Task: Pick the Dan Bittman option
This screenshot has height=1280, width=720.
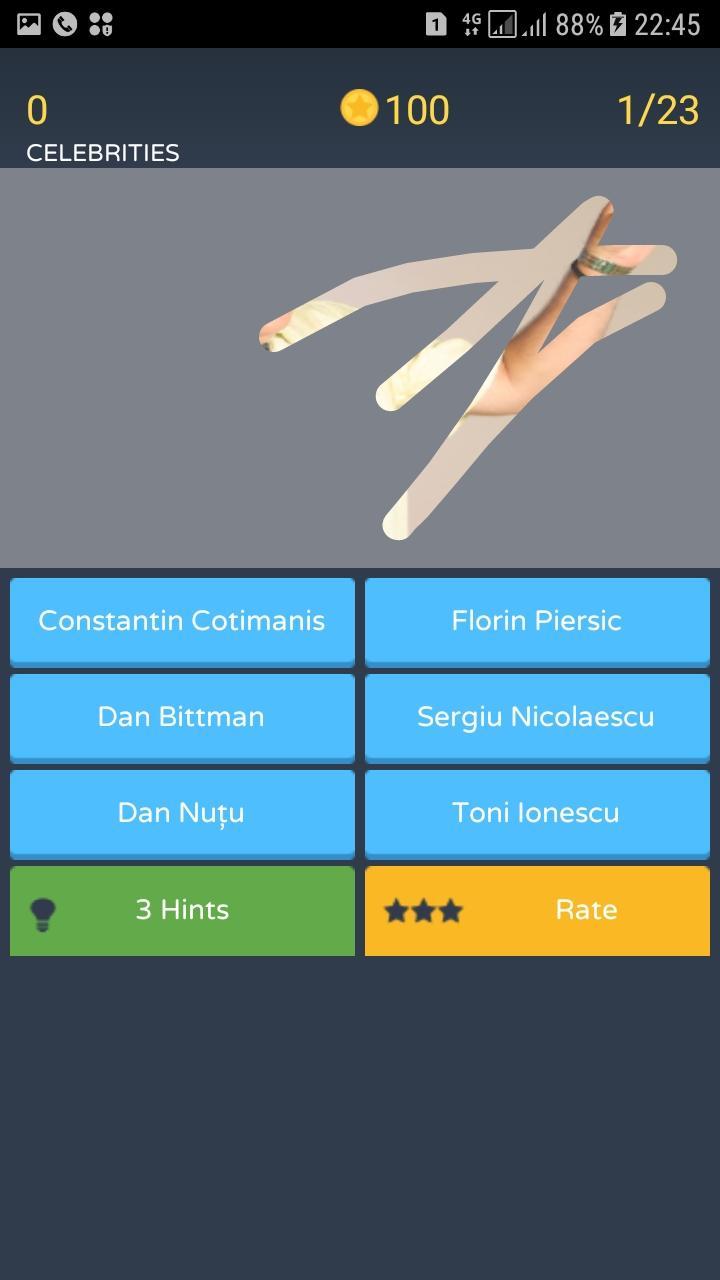Action: point(182,717)
